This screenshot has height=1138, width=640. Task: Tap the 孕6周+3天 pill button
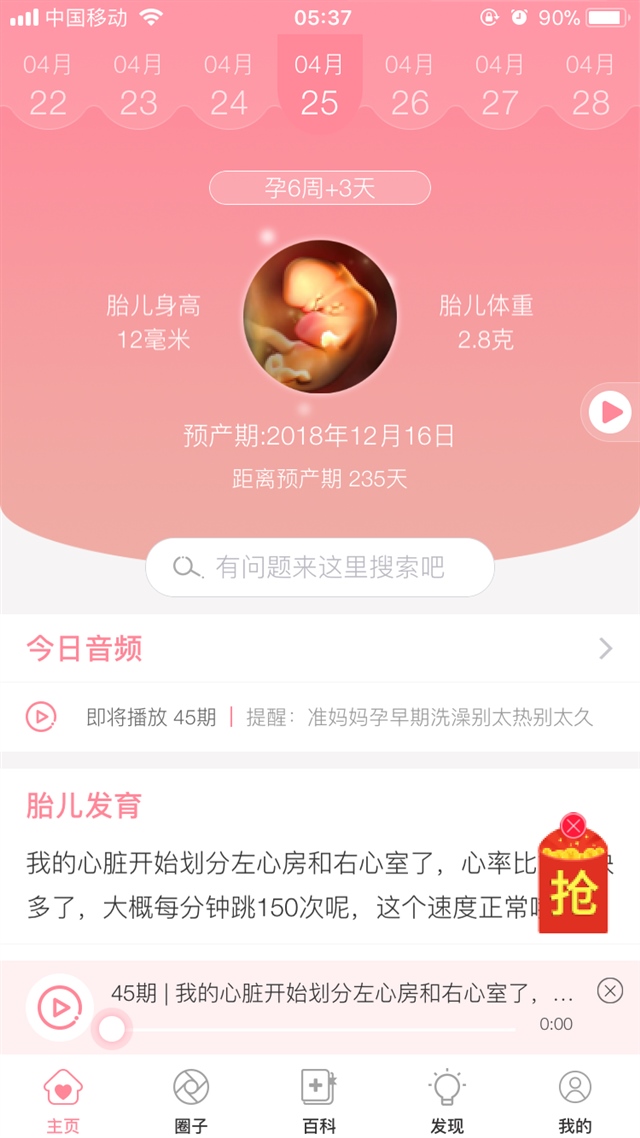(x=320, y=188)
